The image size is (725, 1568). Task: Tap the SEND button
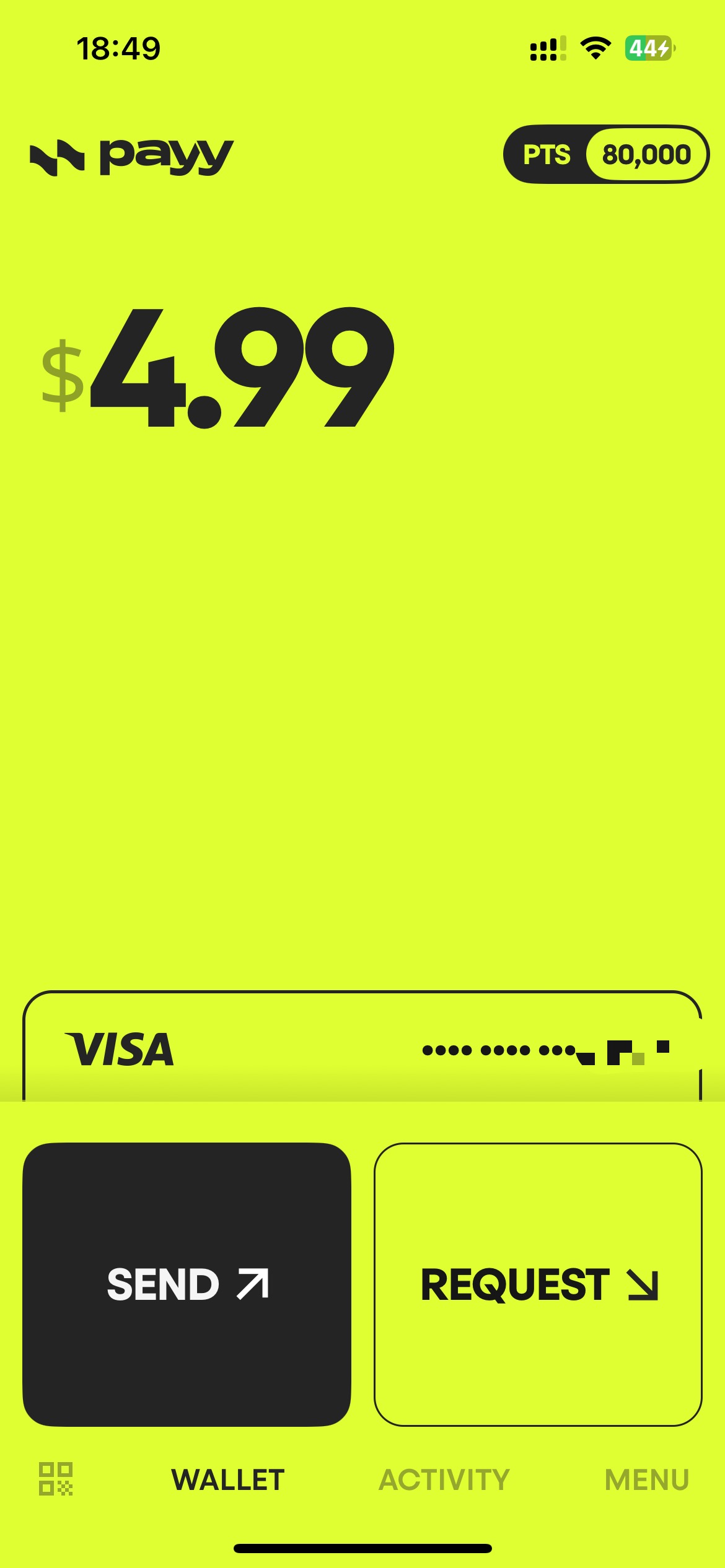187,1284
